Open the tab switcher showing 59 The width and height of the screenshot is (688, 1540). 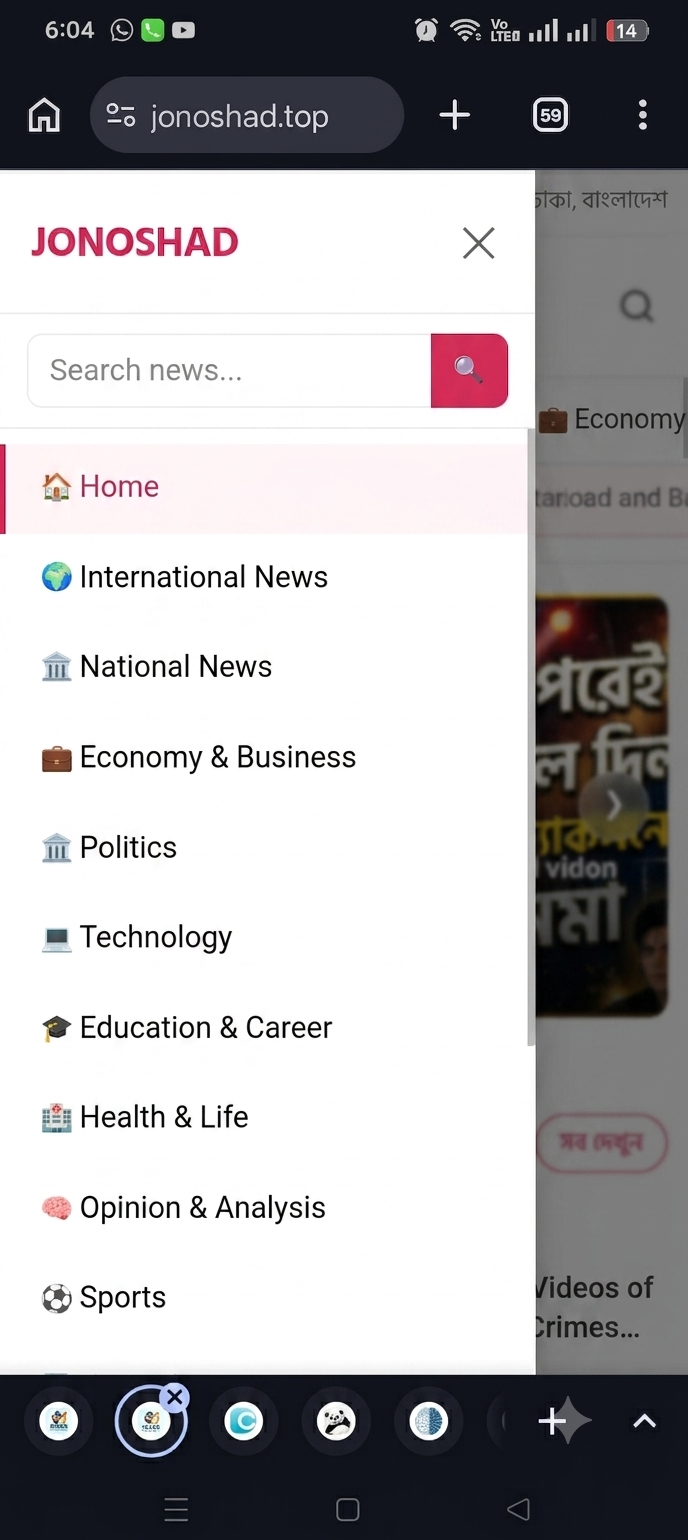(x=550, y=116)
